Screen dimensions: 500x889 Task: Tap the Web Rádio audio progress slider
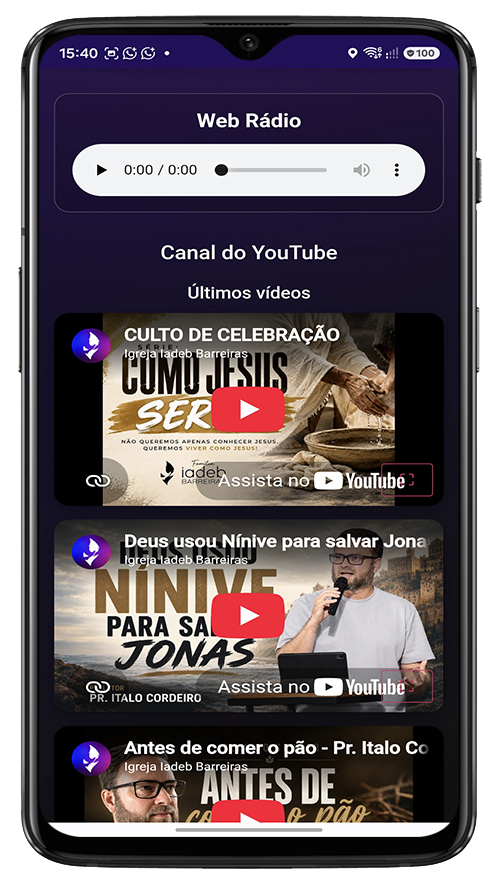(x=272, y=170)
